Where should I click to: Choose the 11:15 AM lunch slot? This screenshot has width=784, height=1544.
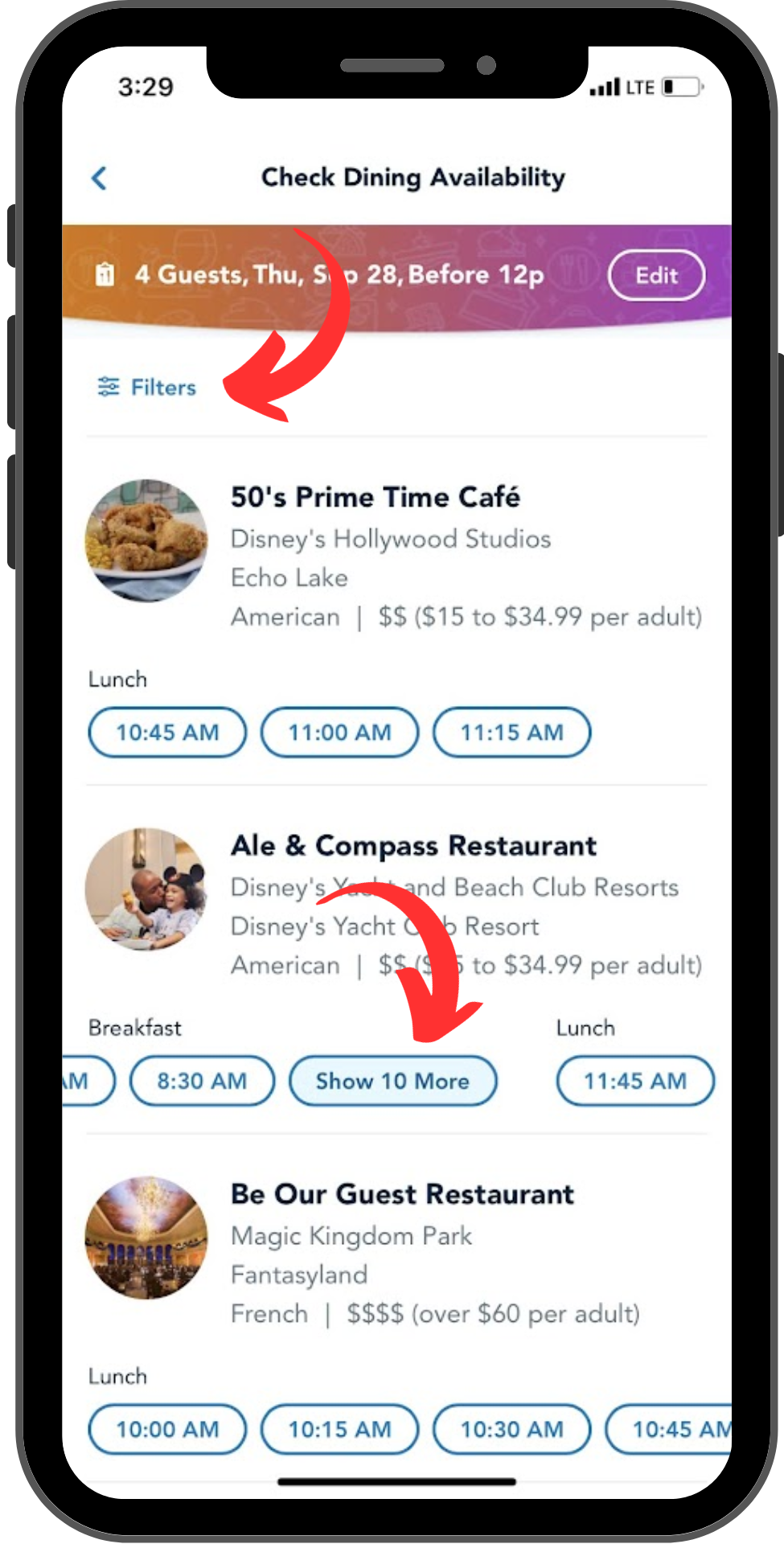point(511,733)
